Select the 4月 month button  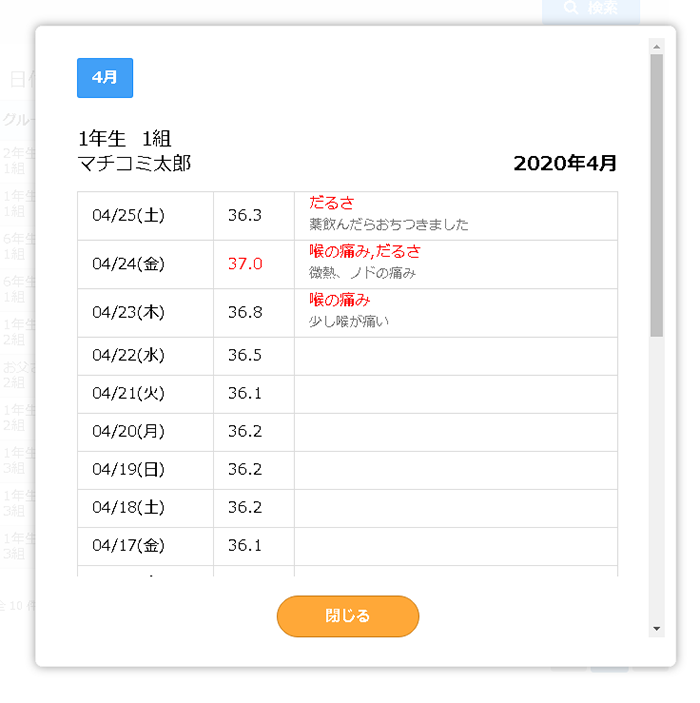105,78
